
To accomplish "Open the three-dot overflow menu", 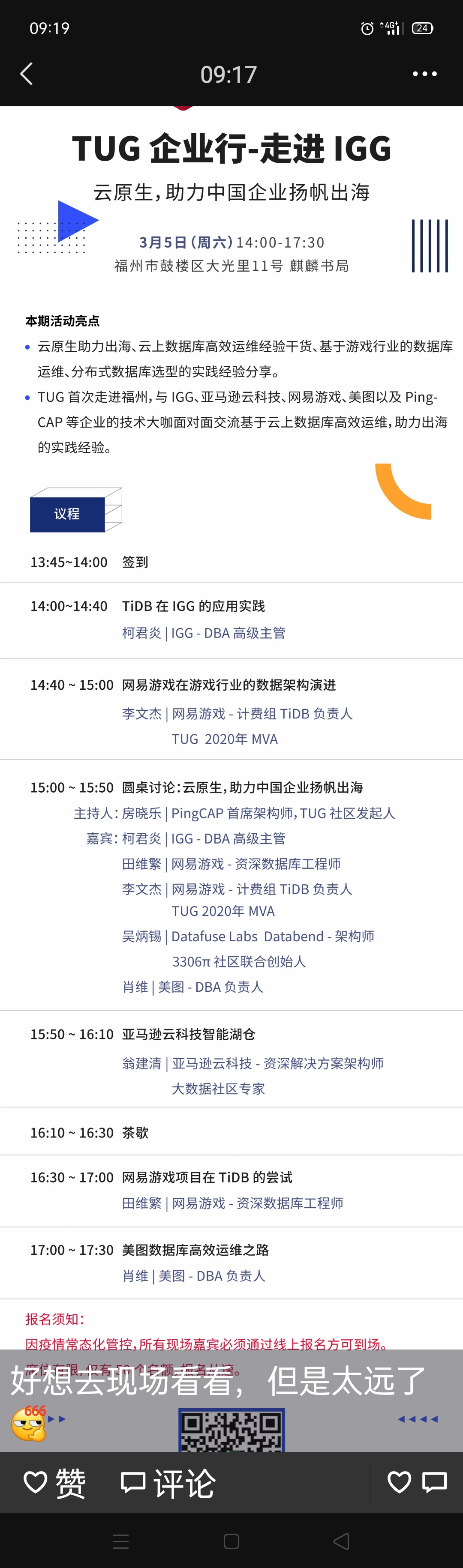I will tap(424, 74).
